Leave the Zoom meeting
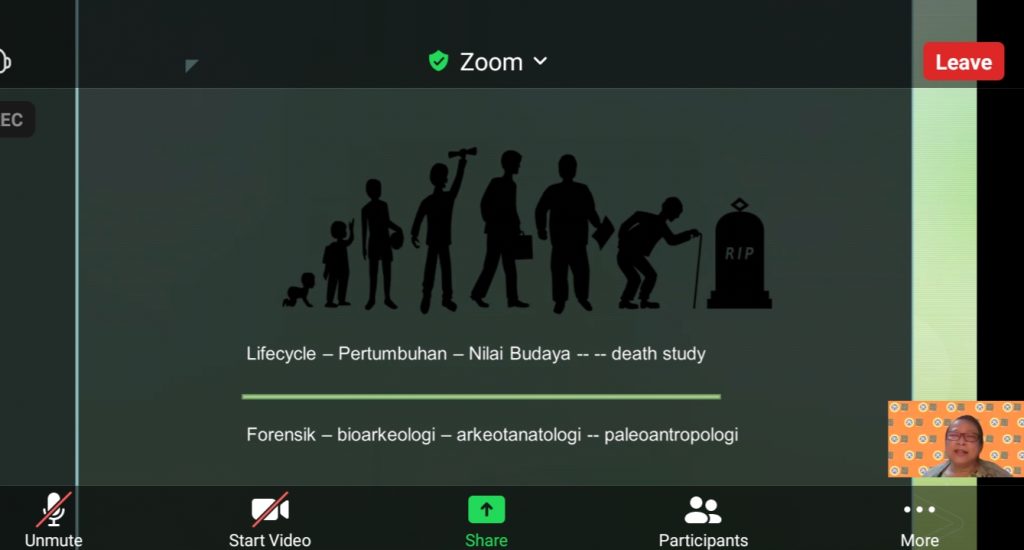Image resolution: width=1024 pixels, height=550 pixels. [x=963, y=62]
